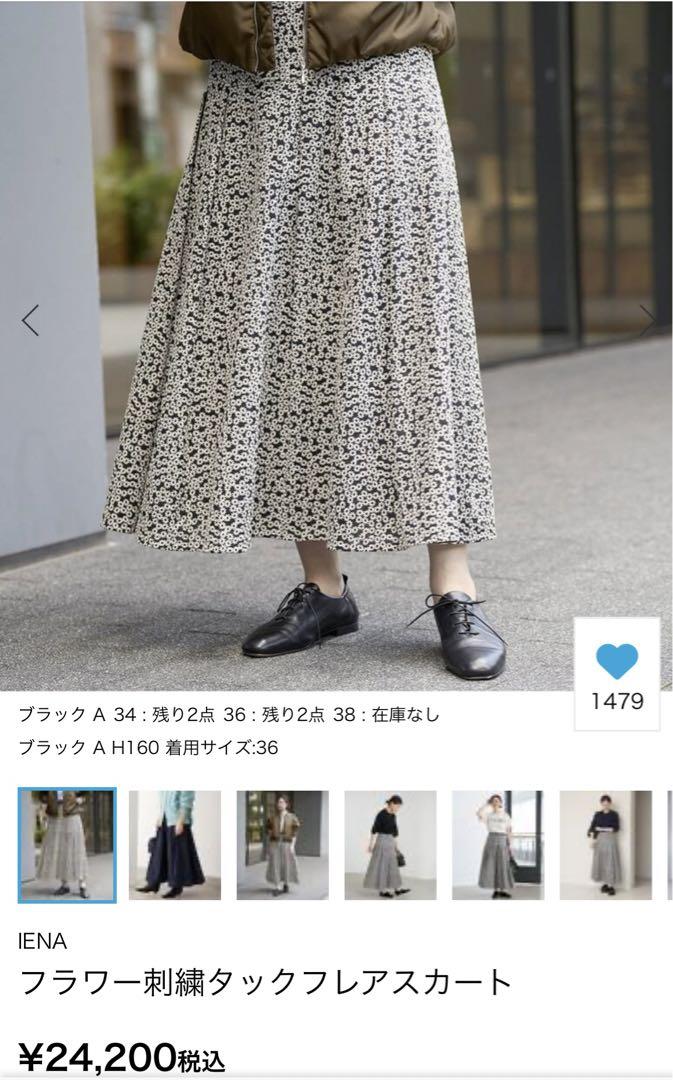Select the thumbnail with white T-shirt outfit

(498, 845)
